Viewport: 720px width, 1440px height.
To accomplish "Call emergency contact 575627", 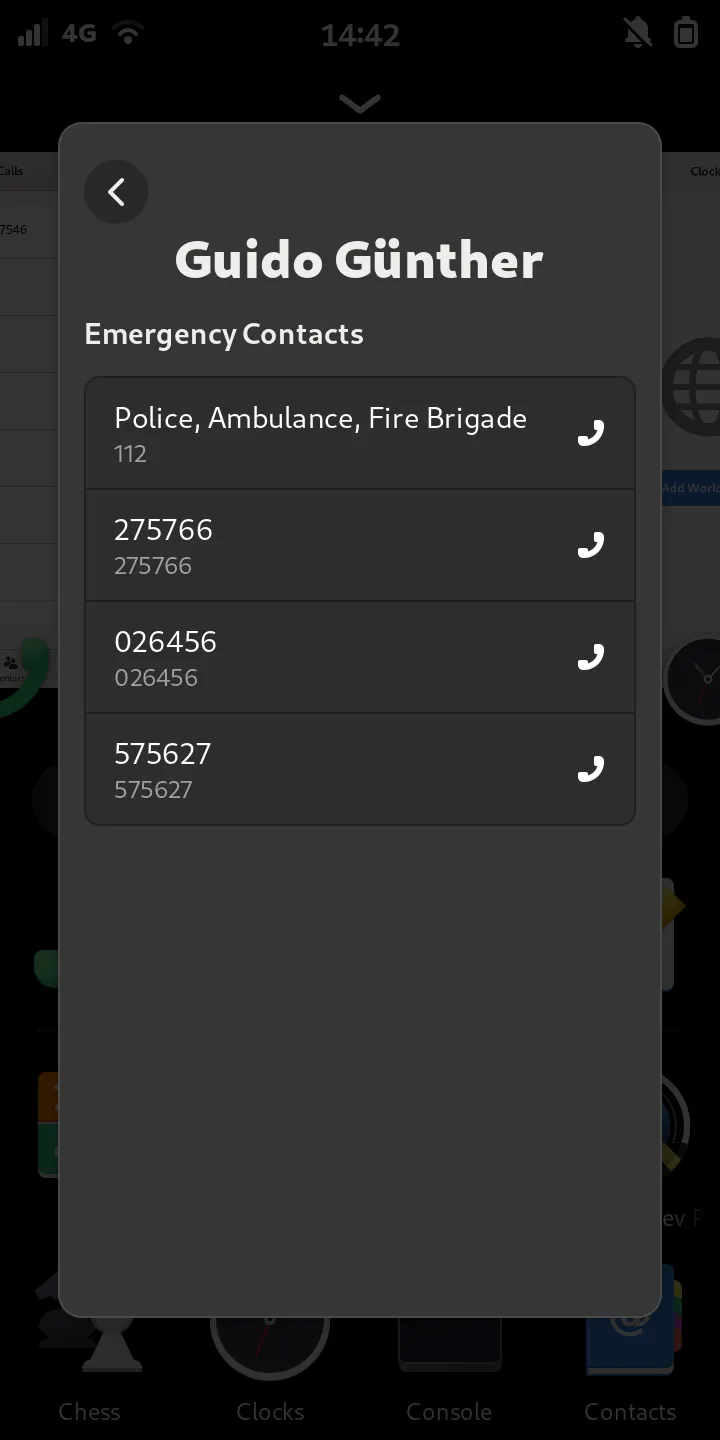I will tap(591, 769).
